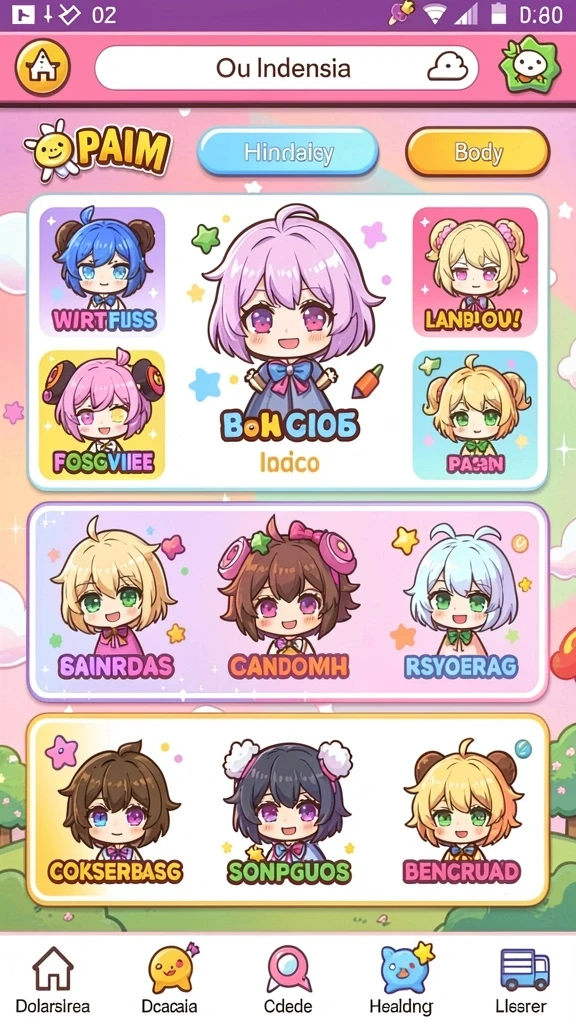The height and width of the screenshot is (1024, 576).
Task: Switch to the Llesrer truck tab
Action: tap(524, 980)
